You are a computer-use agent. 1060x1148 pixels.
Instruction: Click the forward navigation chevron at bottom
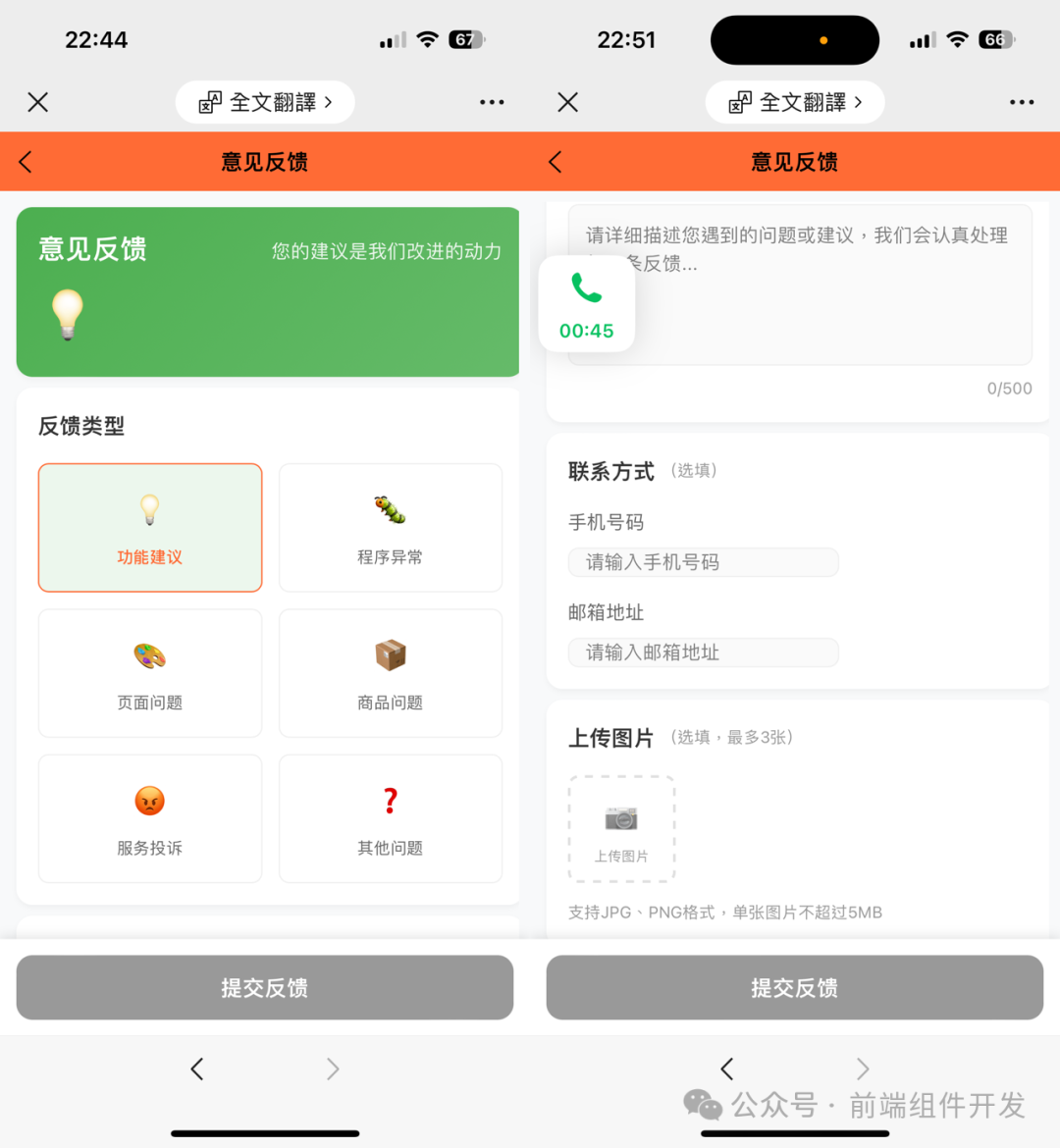click(332, 1069)
